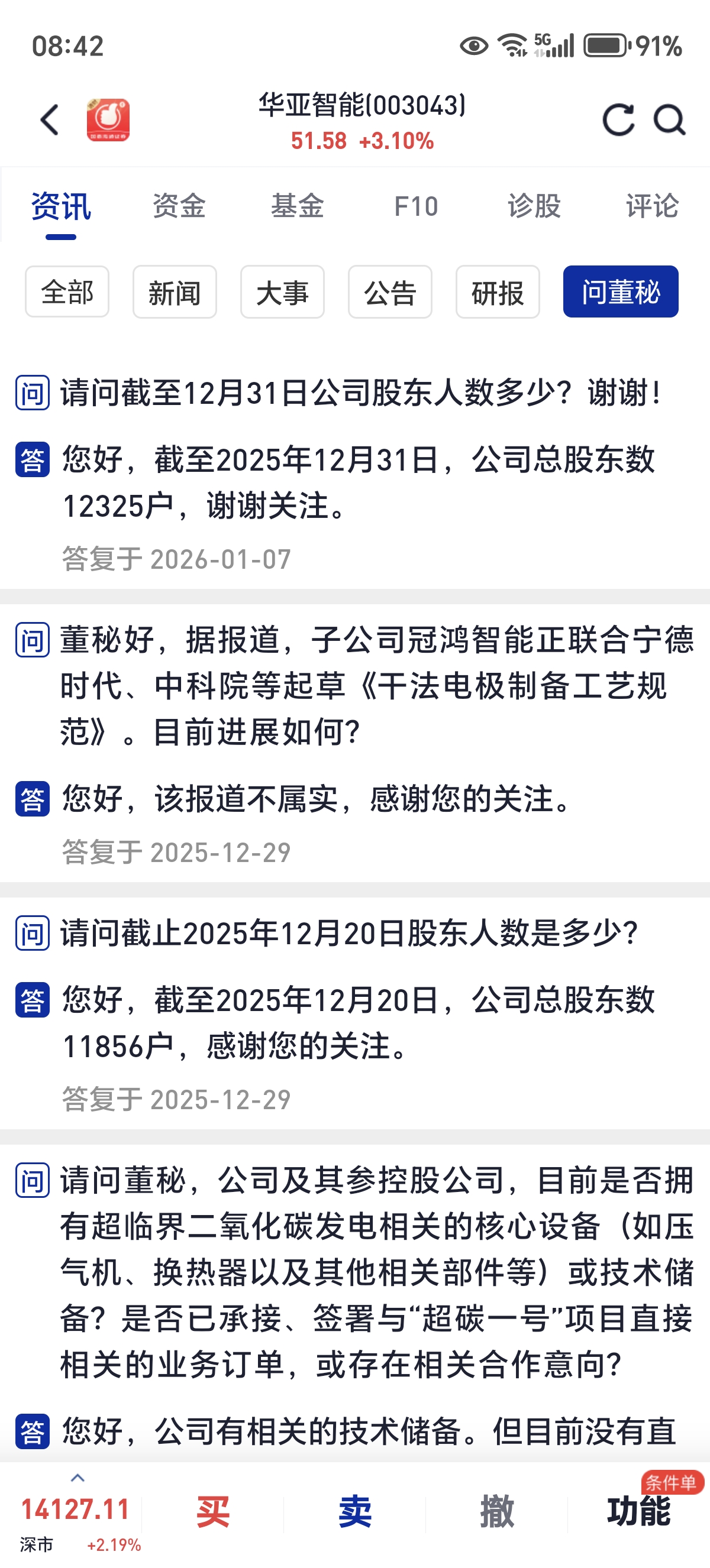
Task: Switch to the 资金 tab
Action: (x=179, y=206)
